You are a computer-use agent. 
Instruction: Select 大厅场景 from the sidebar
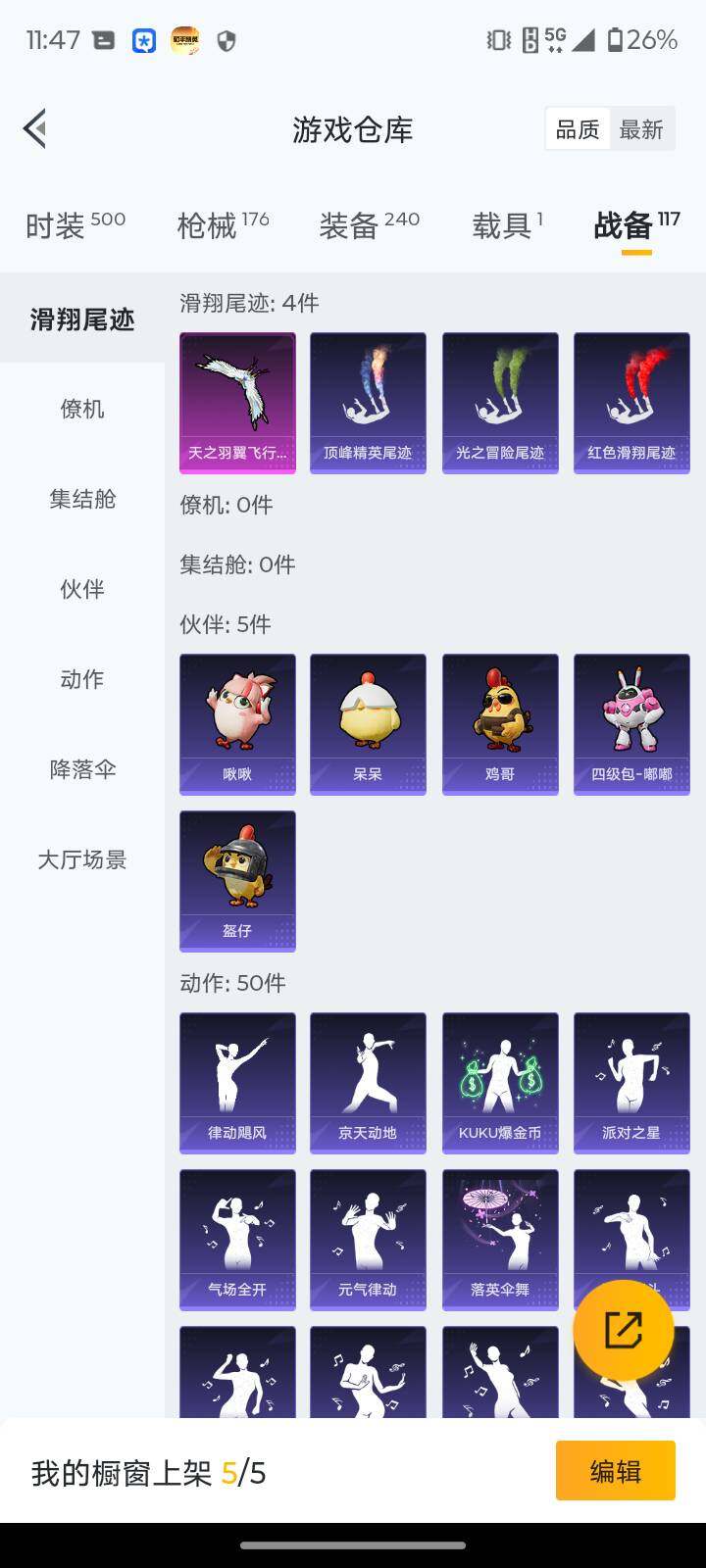coord(81,860)
